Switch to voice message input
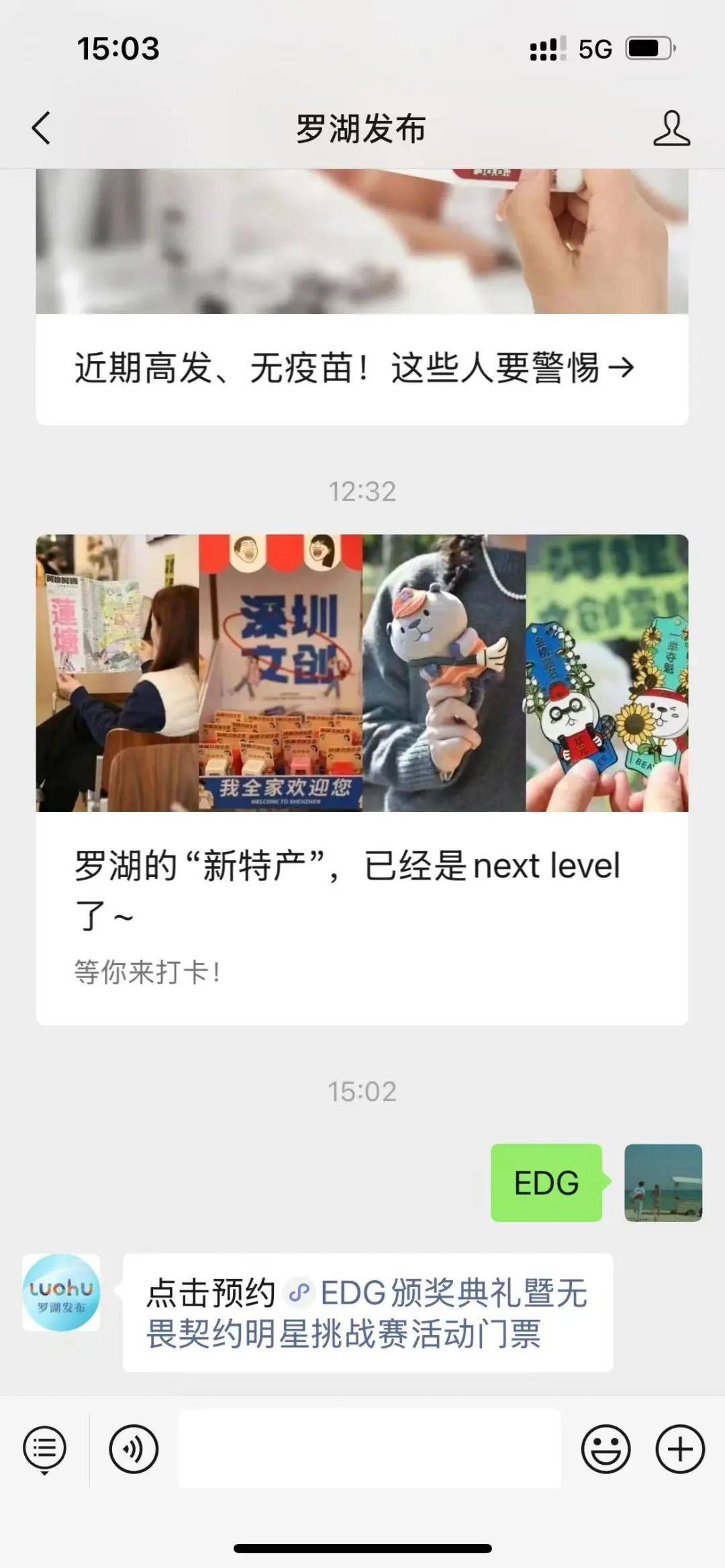The image size is (725, 1568). (x=134, y=1449)
